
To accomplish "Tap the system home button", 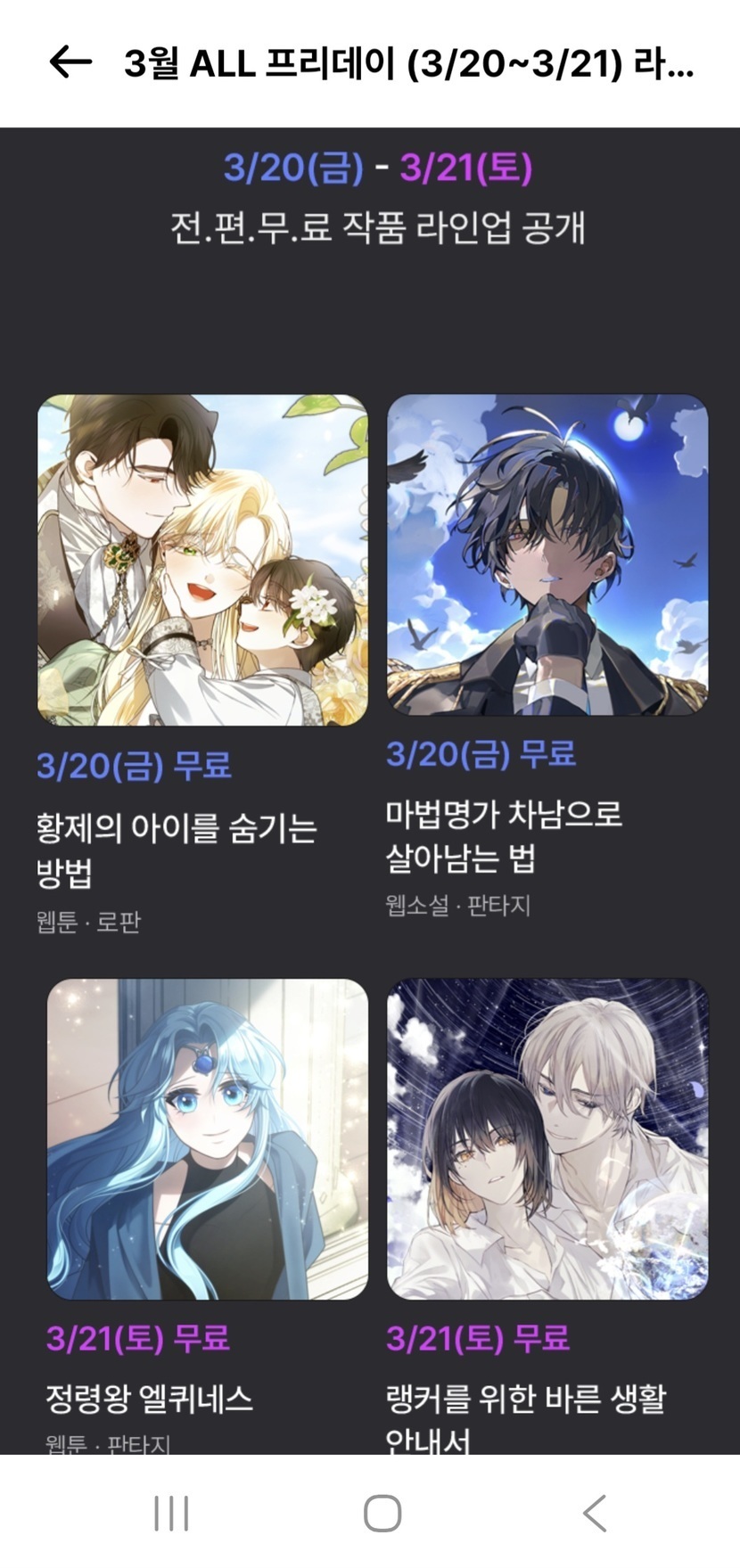I will click(x=382, y=1513).
